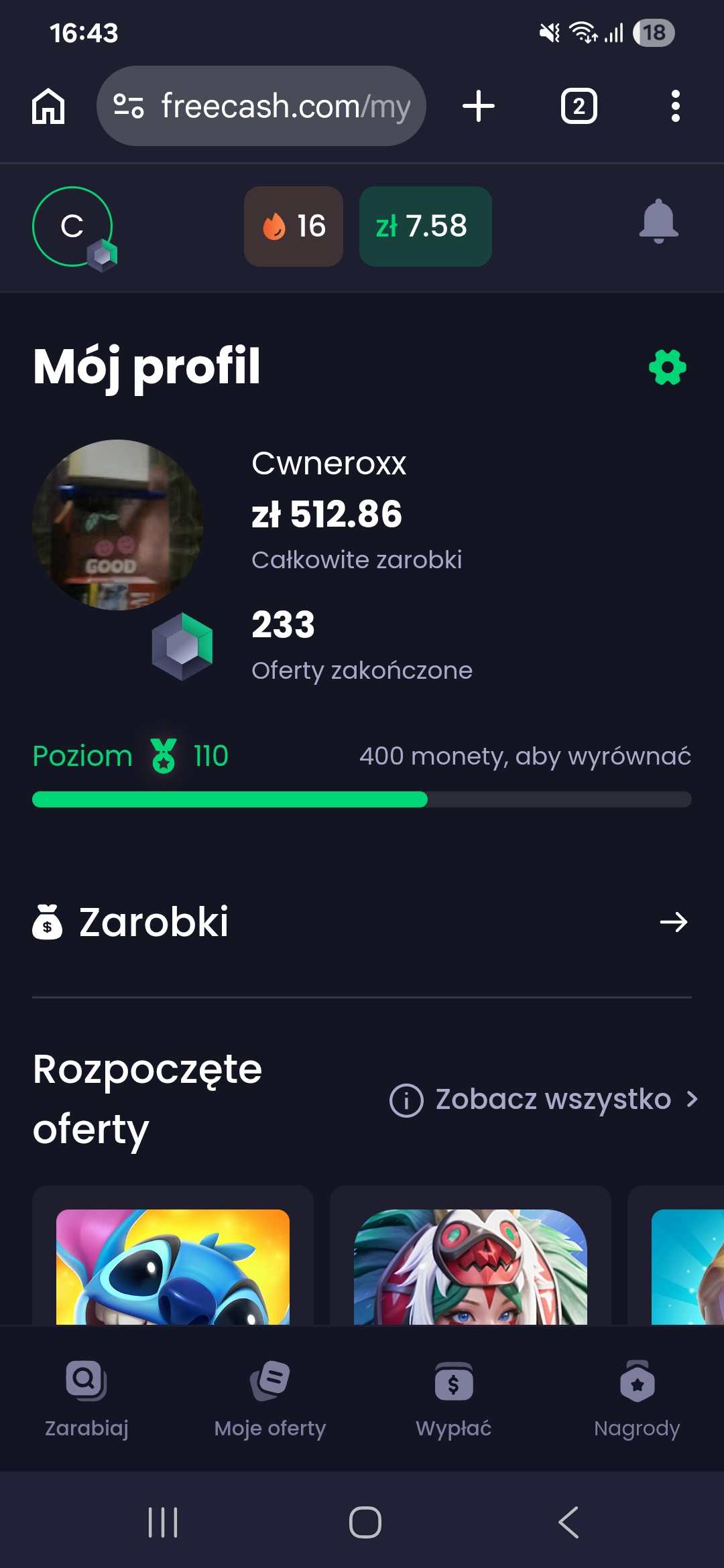Open a new browser tab
724x1568 pixels.
click(x=479, y=107)
